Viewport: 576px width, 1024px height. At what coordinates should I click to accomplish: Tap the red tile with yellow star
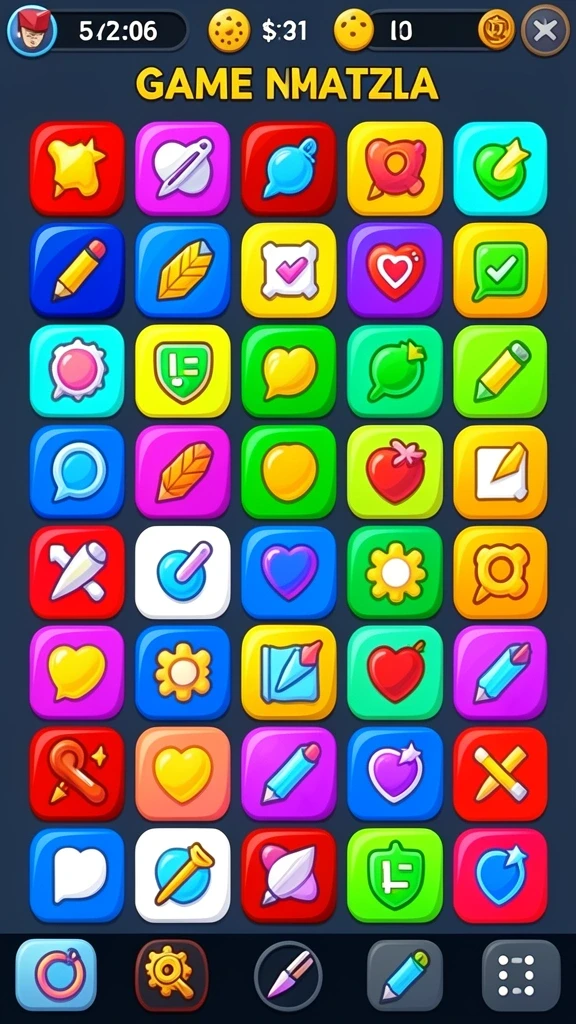(77, 168)
